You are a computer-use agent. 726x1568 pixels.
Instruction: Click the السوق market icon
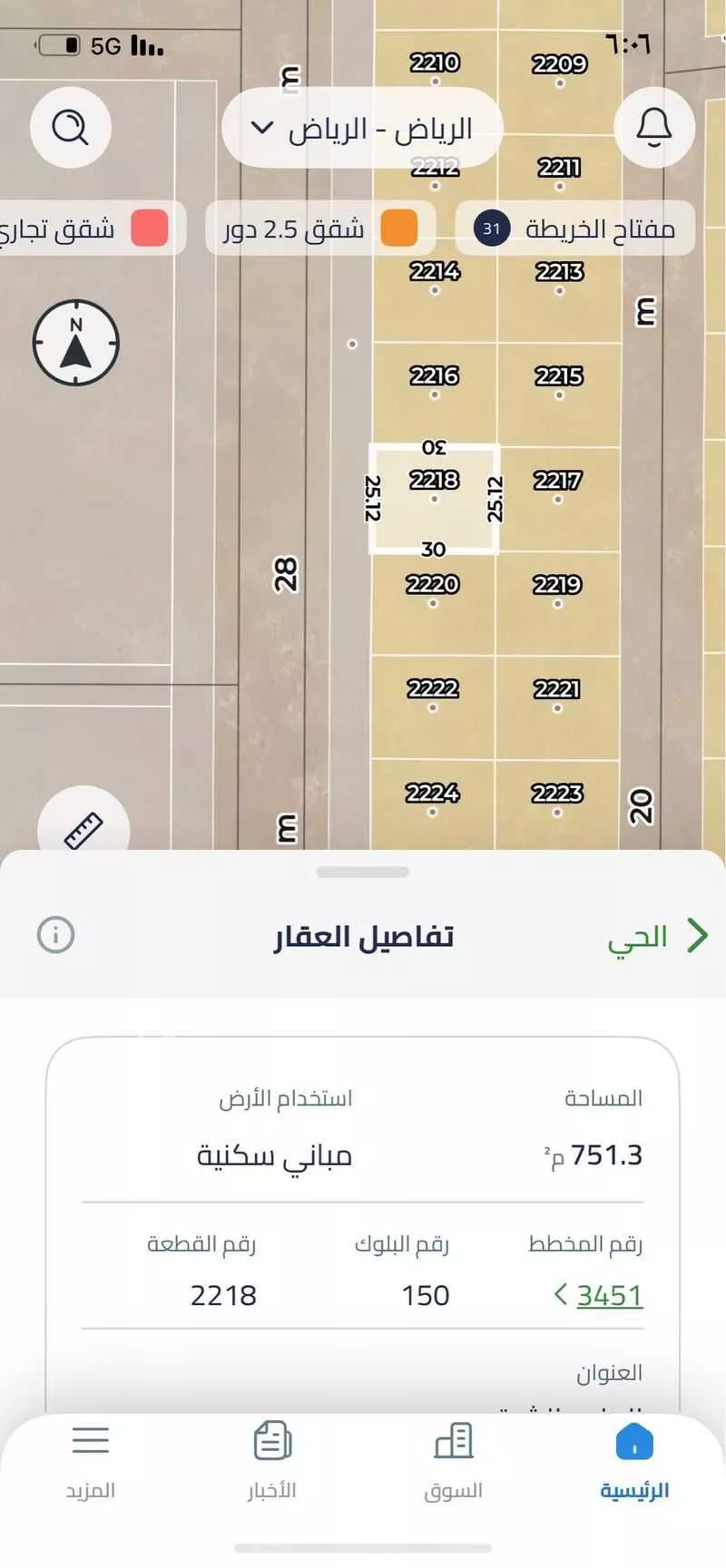click(454, 1441)
